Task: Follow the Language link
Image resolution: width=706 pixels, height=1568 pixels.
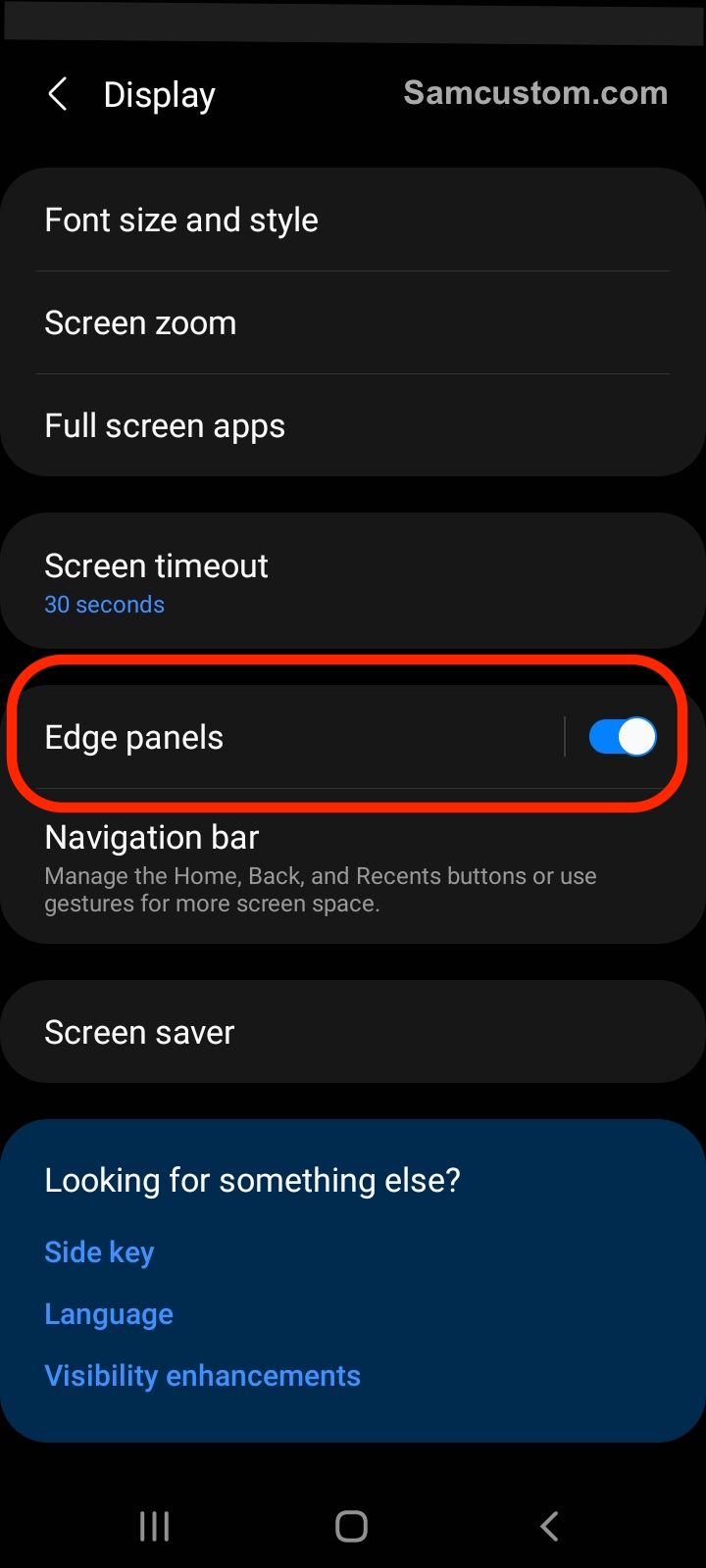Action: point(109,1314)
